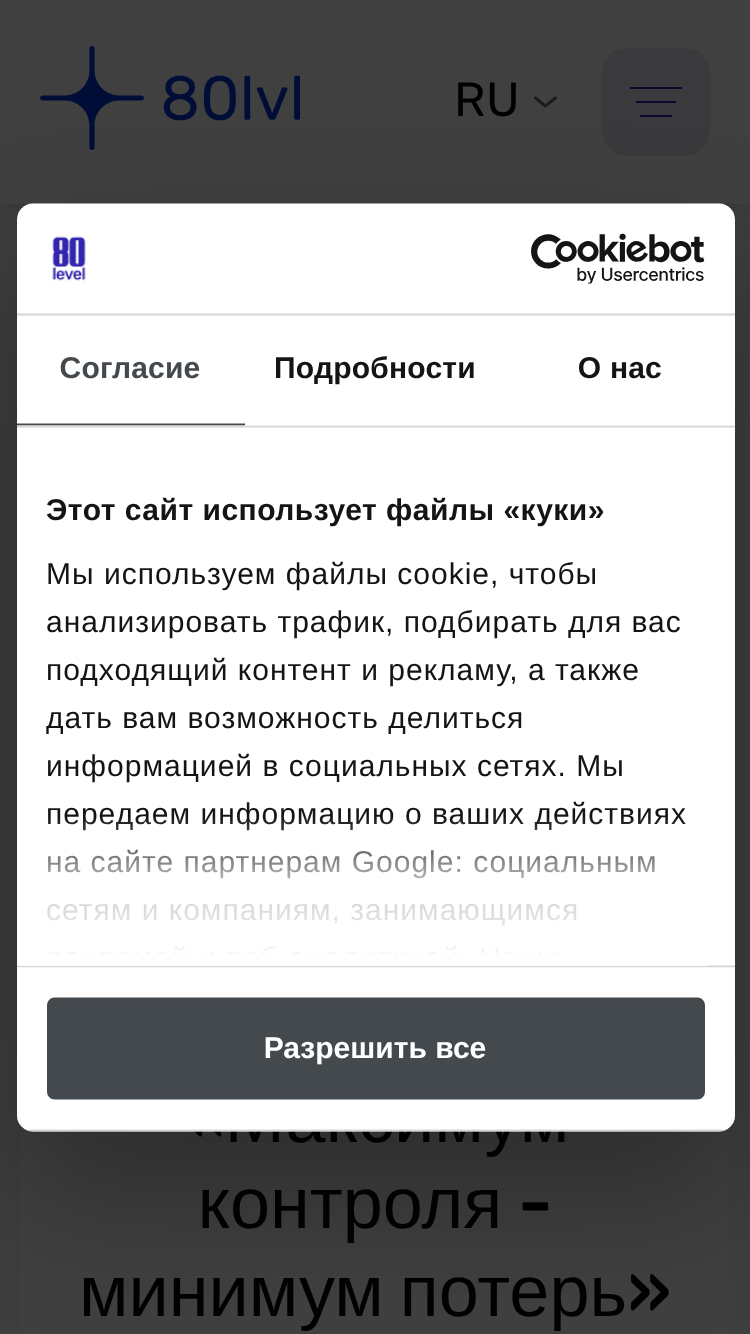Select the Согласие tab

click(130, 369)
